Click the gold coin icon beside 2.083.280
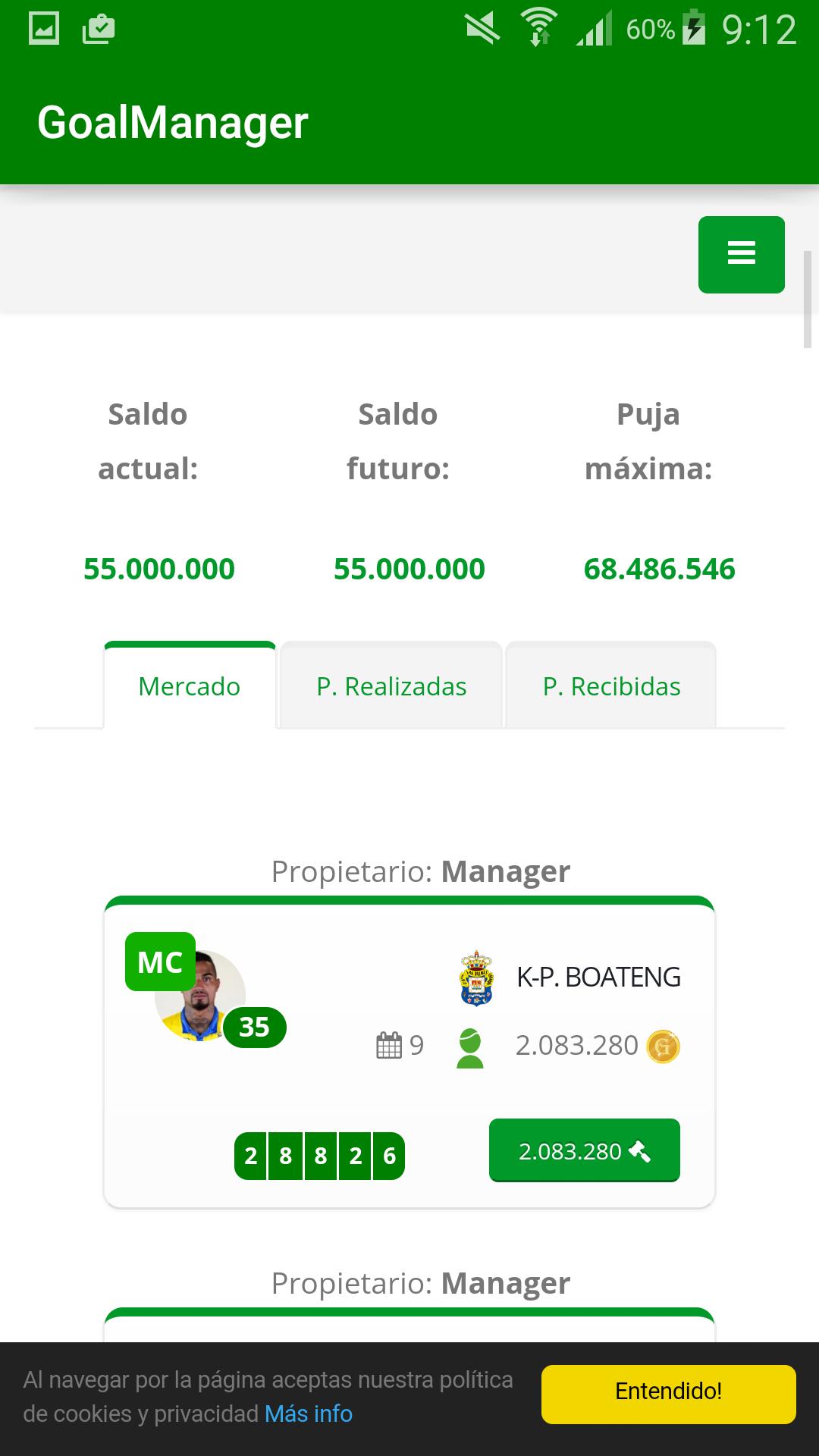 [x=664, y=1046]
